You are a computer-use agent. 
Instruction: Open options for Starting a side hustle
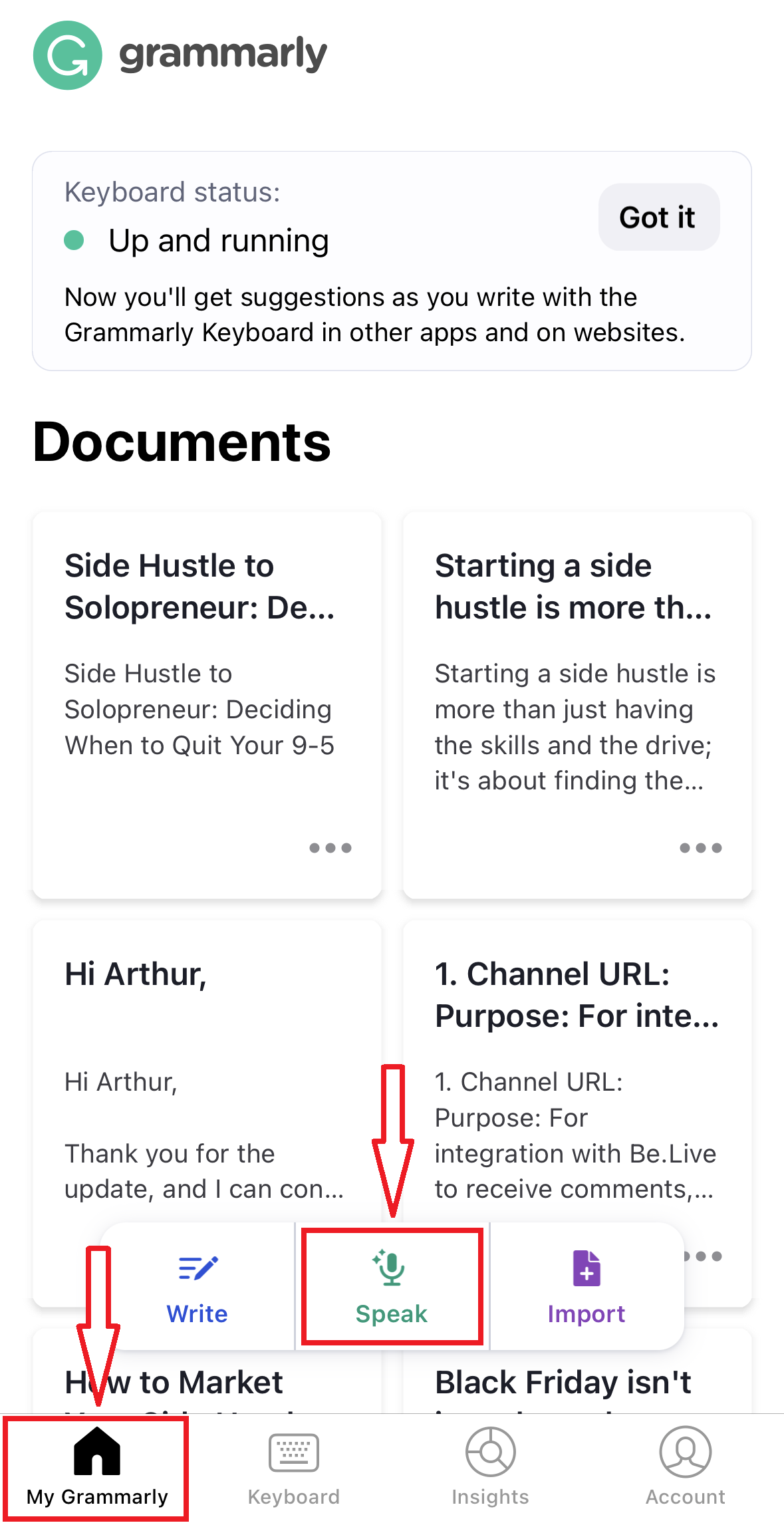(x=700, y=848)
